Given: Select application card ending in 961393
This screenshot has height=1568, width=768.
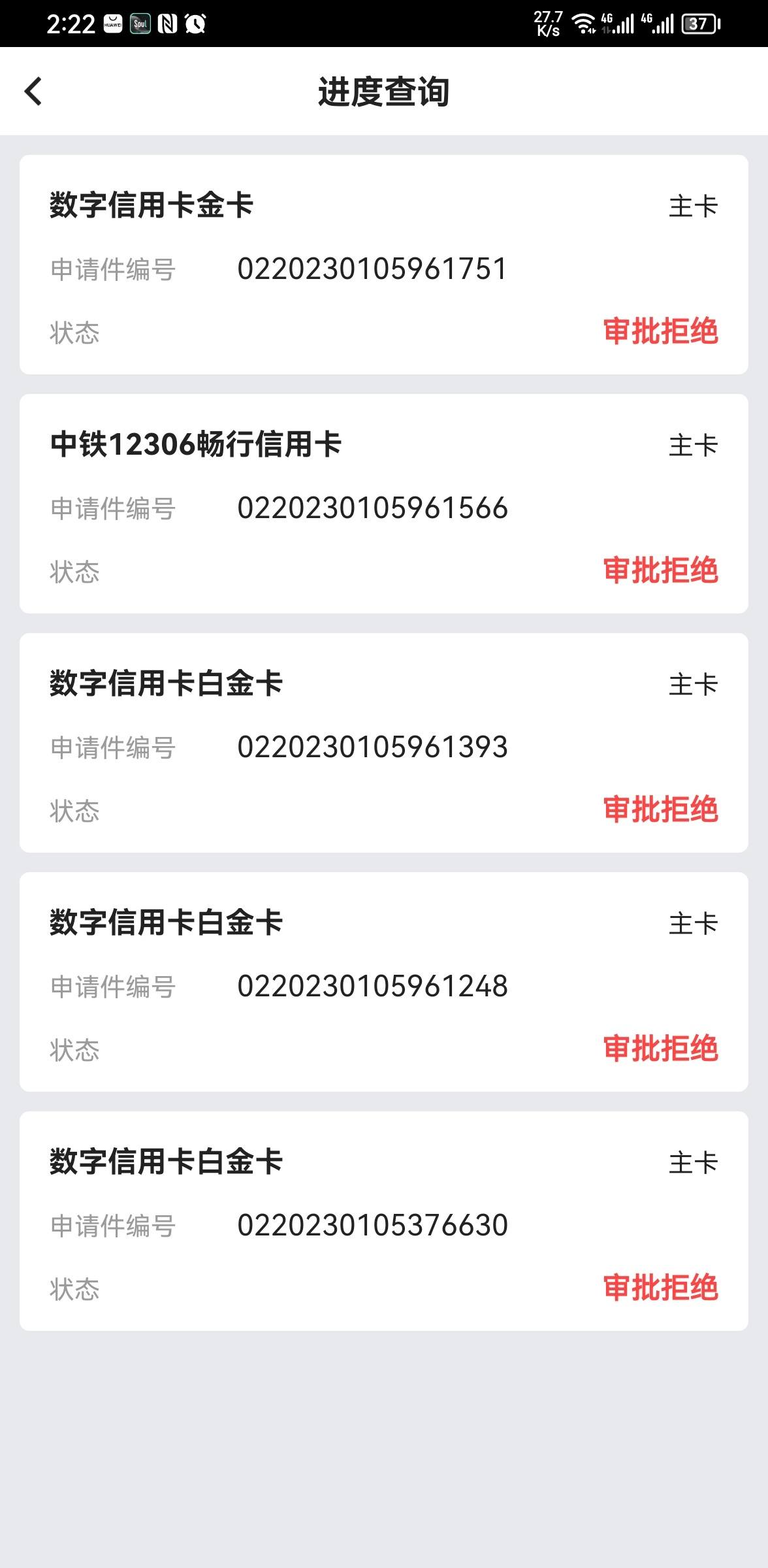Looking at the screenshot, I should click(x=384, y=743).
